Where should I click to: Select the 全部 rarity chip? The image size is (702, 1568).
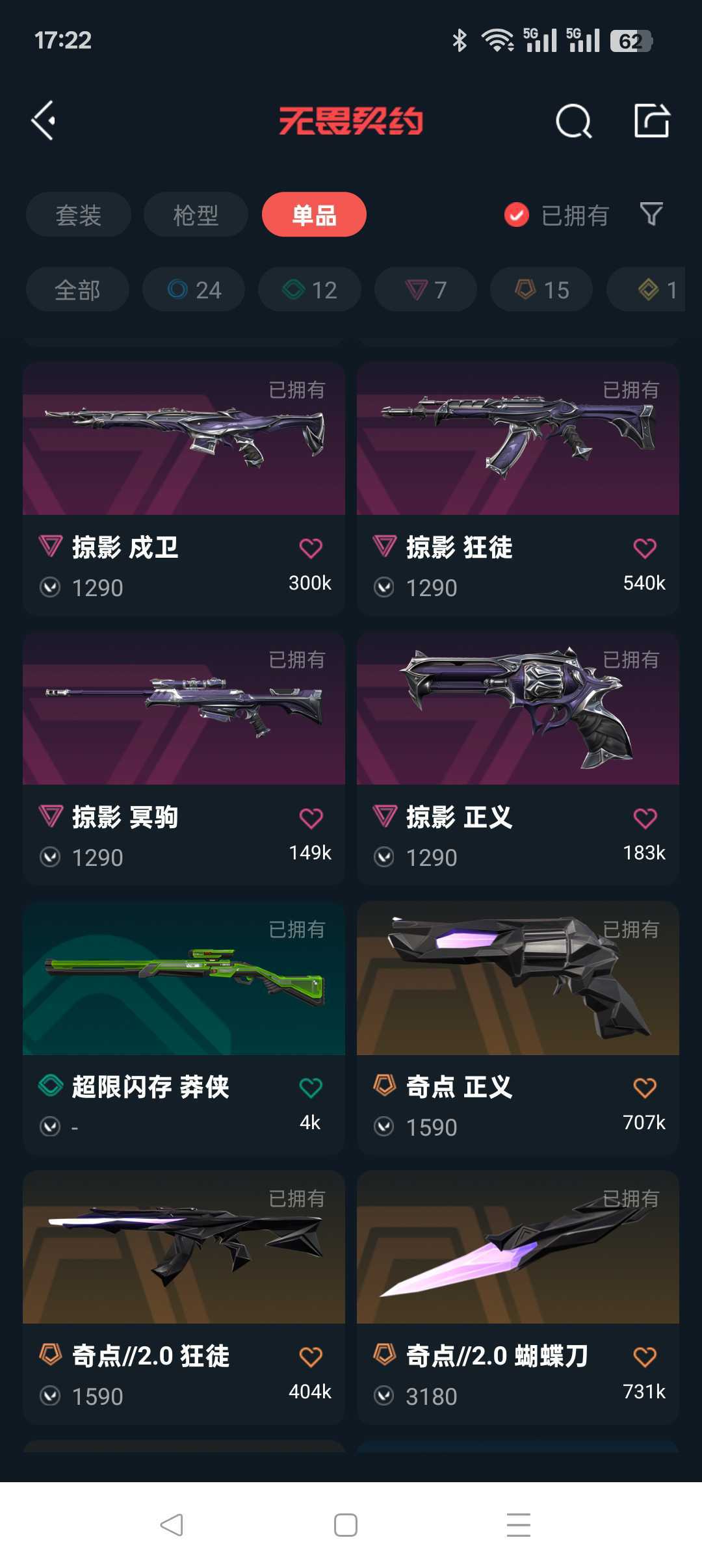(x=77, y=289)
